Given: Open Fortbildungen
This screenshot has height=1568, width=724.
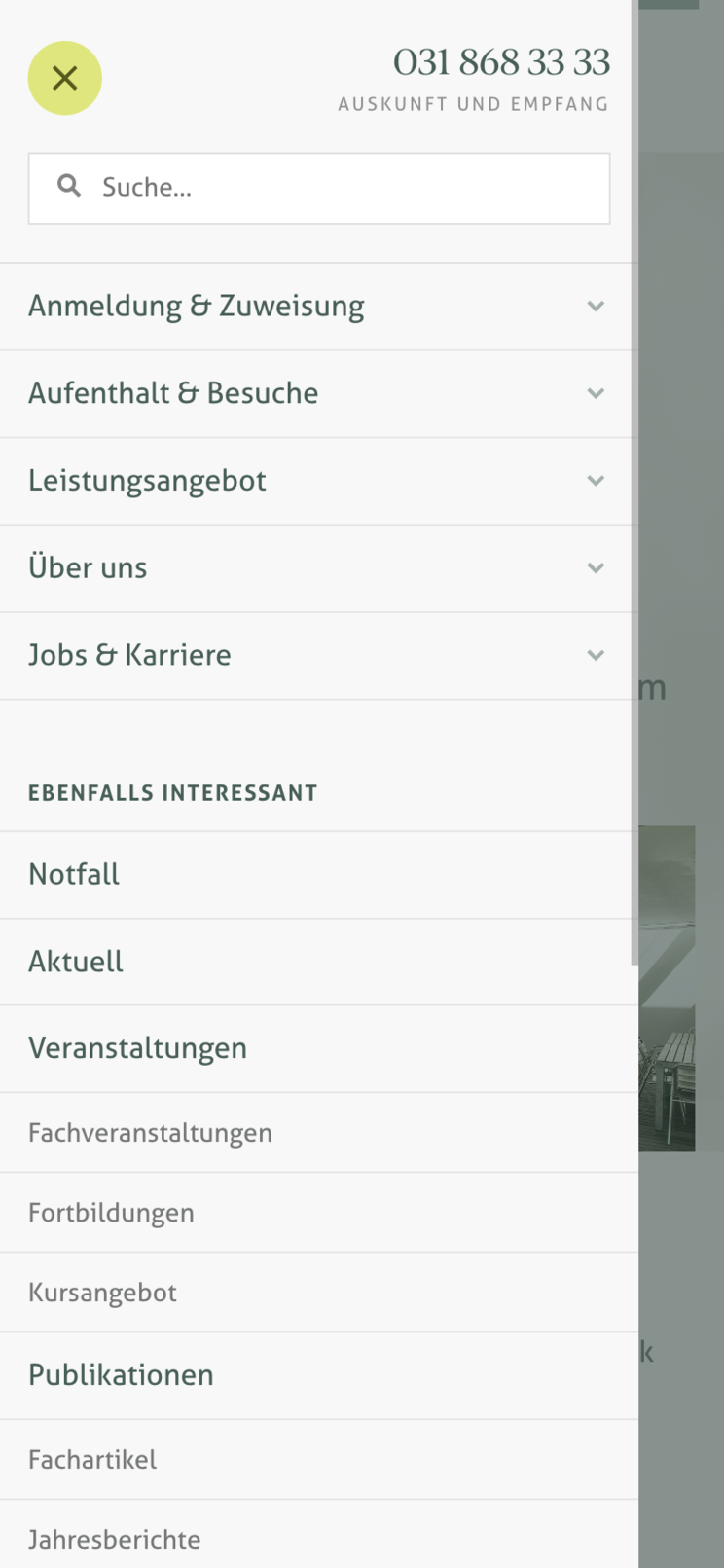Looking at the screenshot, I should pyautogui.click(x=111, y=1213).
